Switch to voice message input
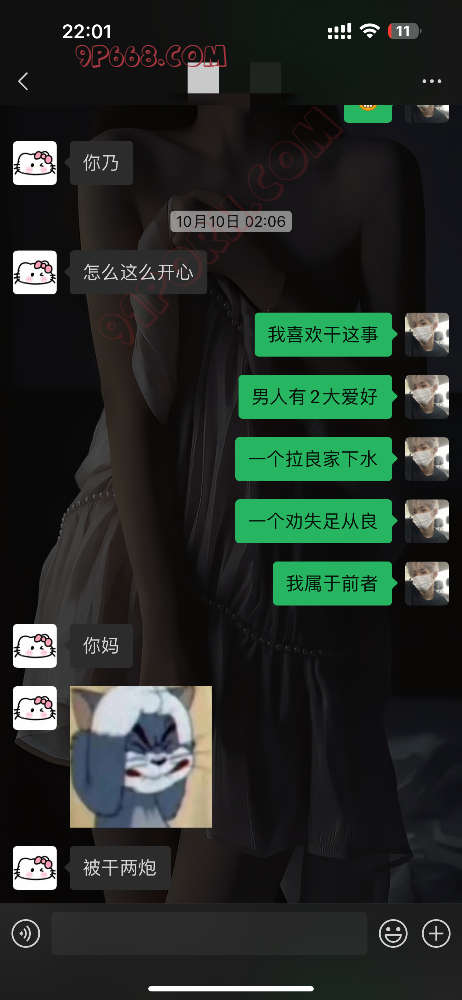The image size is (462, 1000). point(26,934)
